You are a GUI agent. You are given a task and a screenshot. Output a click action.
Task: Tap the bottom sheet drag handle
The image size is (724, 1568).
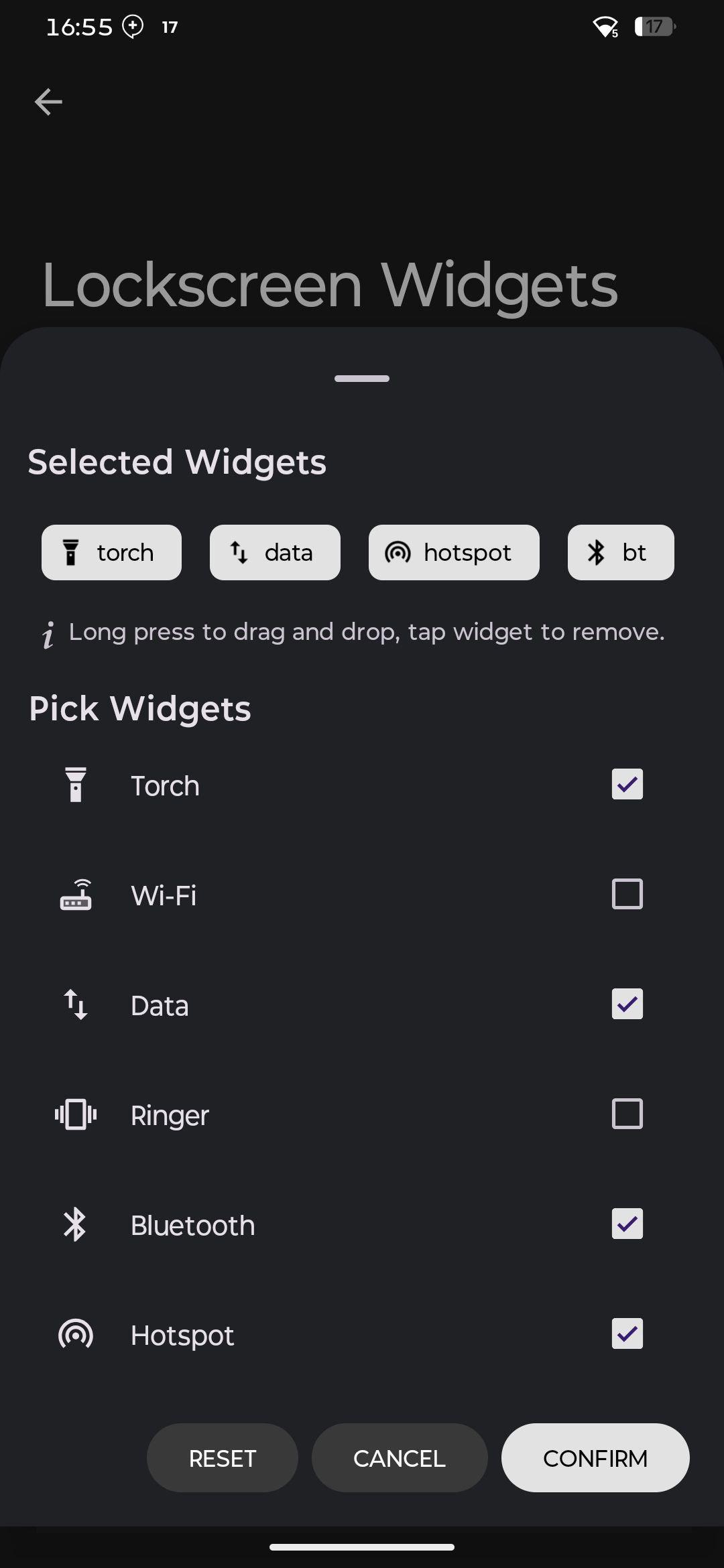[362, 379]
